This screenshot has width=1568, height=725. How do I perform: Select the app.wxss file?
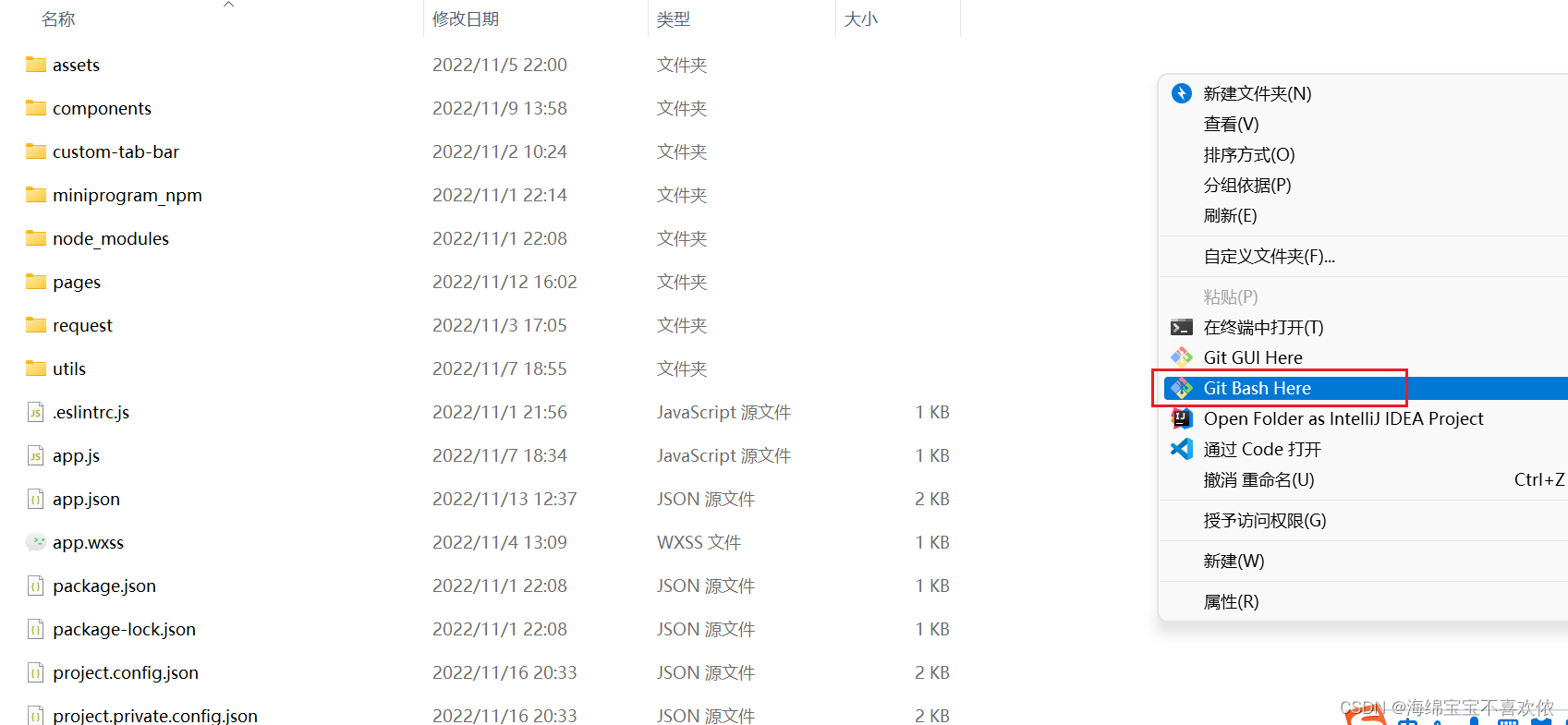pos(88,542)
